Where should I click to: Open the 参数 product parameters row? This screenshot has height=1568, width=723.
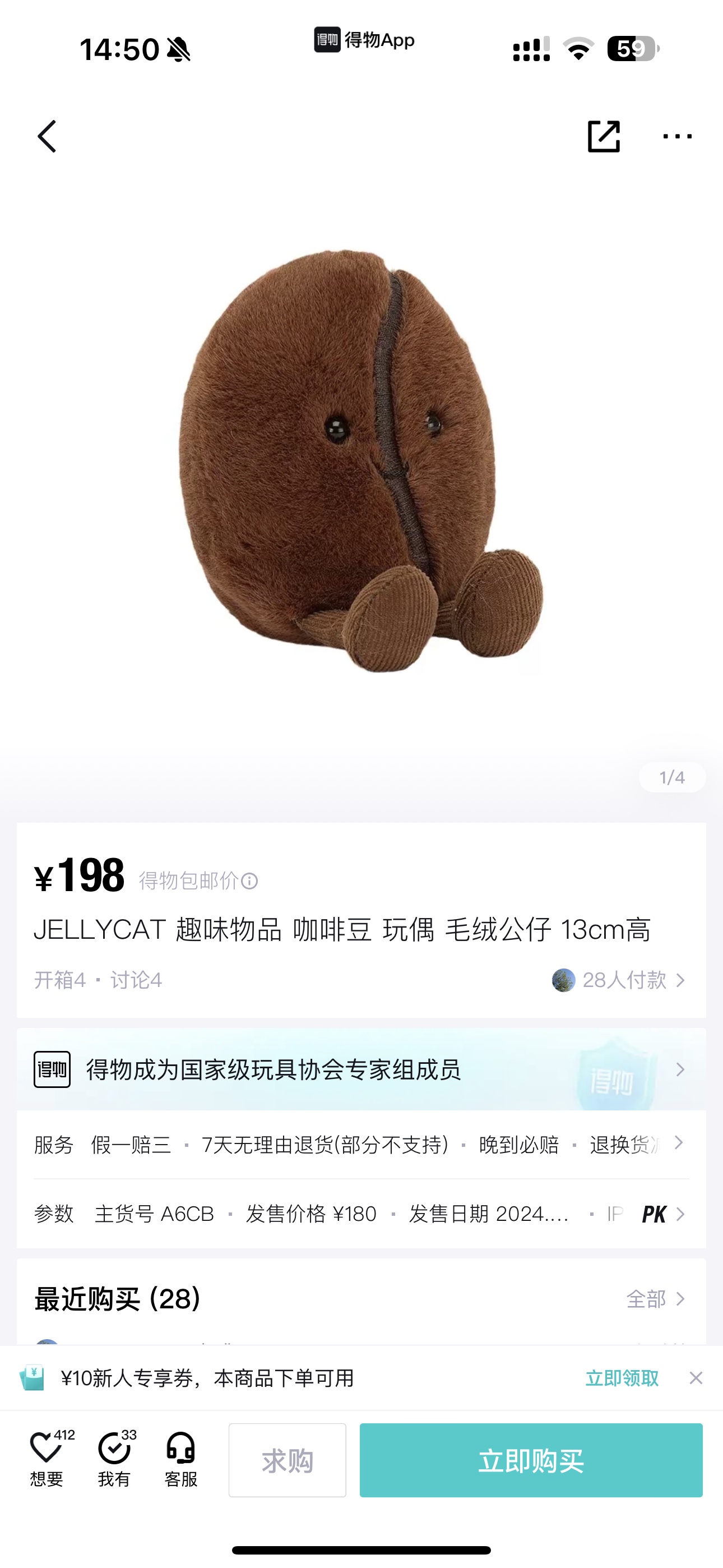[361, 1214]
